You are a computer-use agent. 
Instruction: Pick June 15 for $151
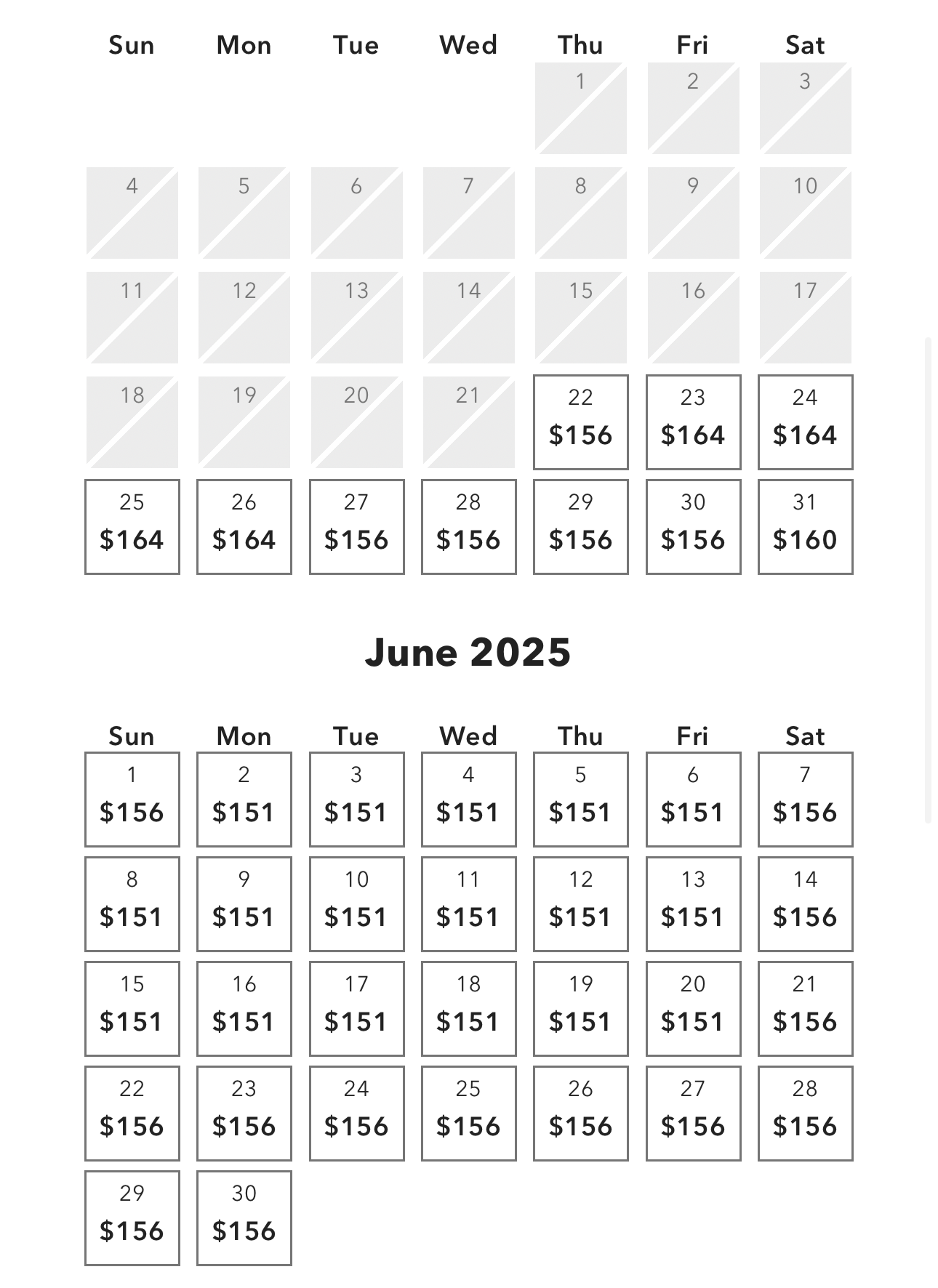pos(132,1008)
